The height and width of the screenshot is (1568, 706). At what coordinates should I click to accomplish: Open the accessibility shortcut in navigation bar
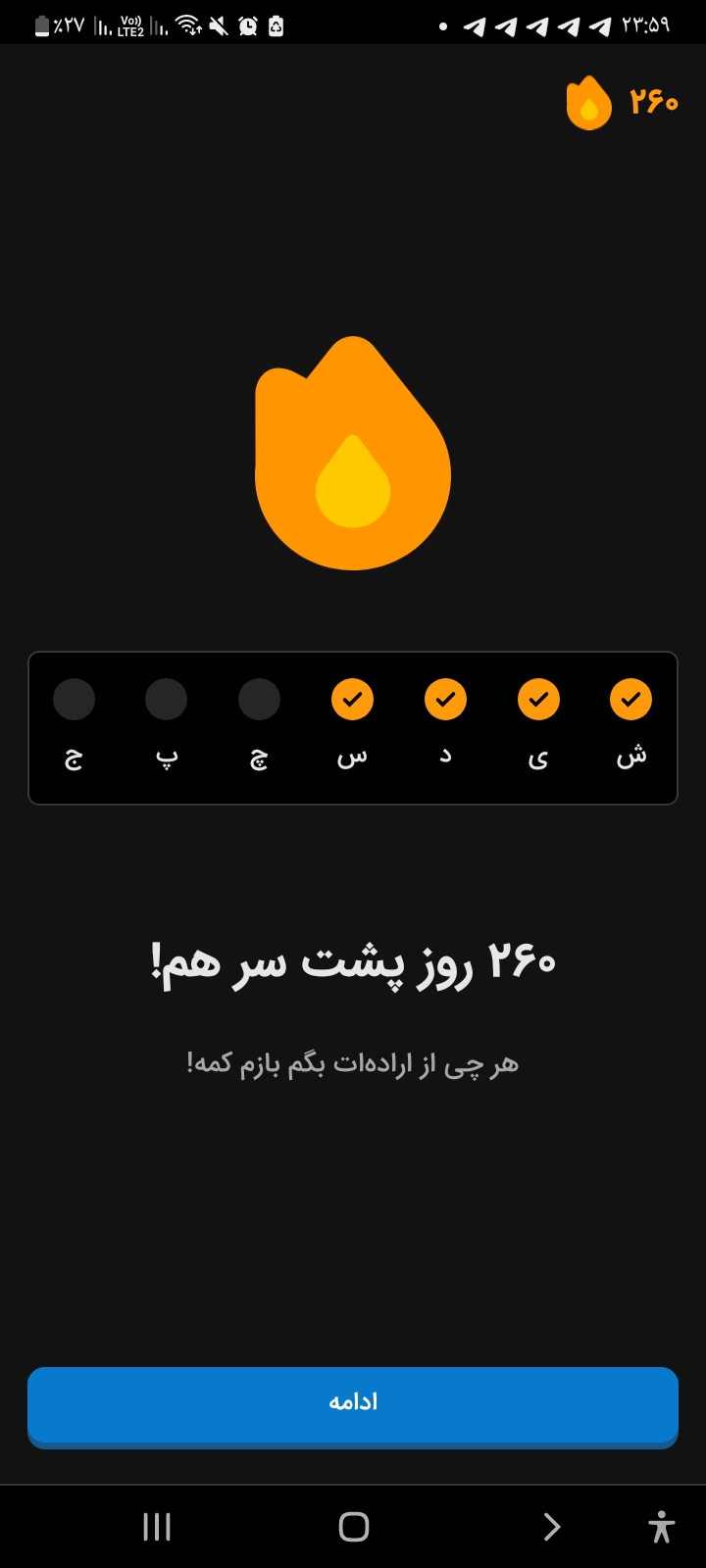[662, 1527]
